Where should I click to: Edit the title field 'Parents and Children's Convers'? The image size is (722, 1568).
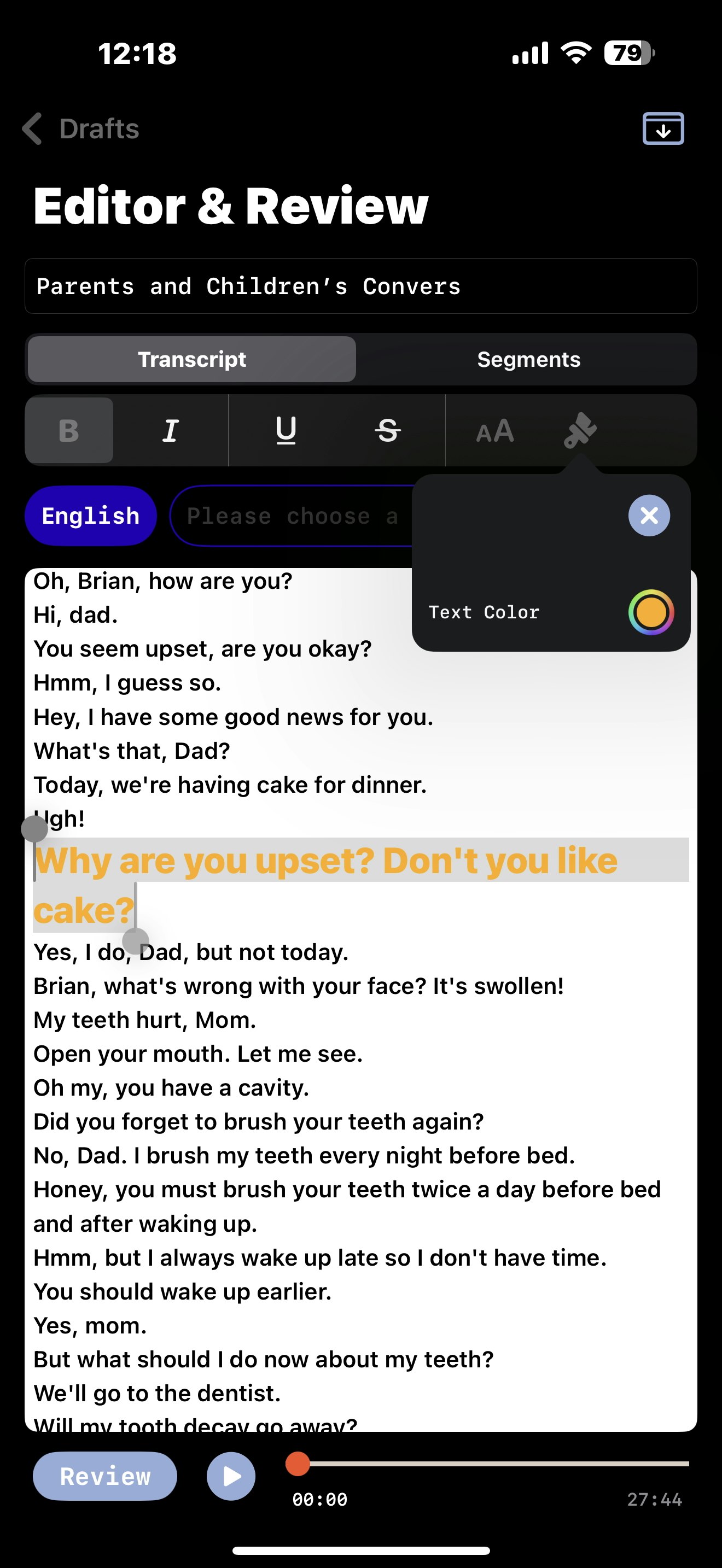[x=360, y=286]
